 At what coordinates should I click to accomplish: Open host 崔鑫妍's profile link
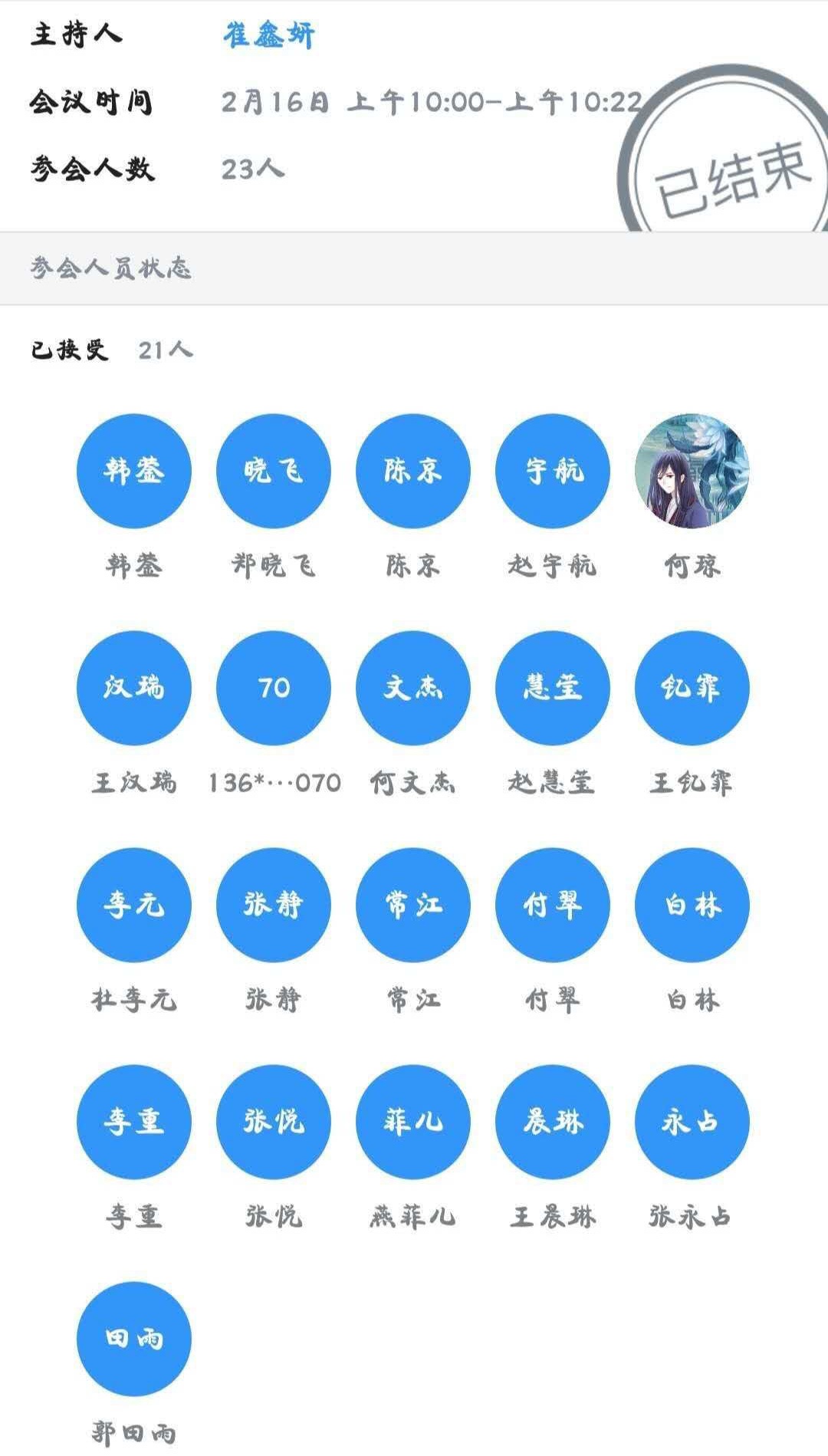pos(268,35)
